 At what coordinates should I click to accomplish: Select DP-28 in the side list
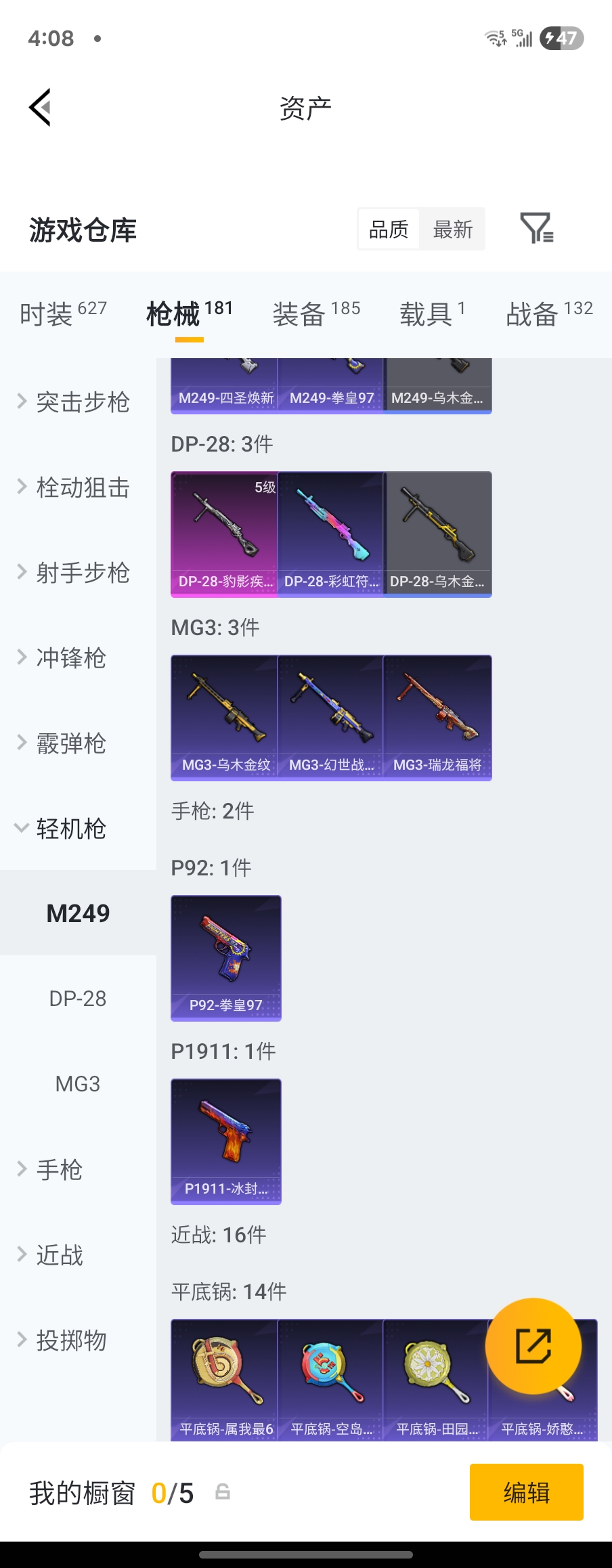78,999
